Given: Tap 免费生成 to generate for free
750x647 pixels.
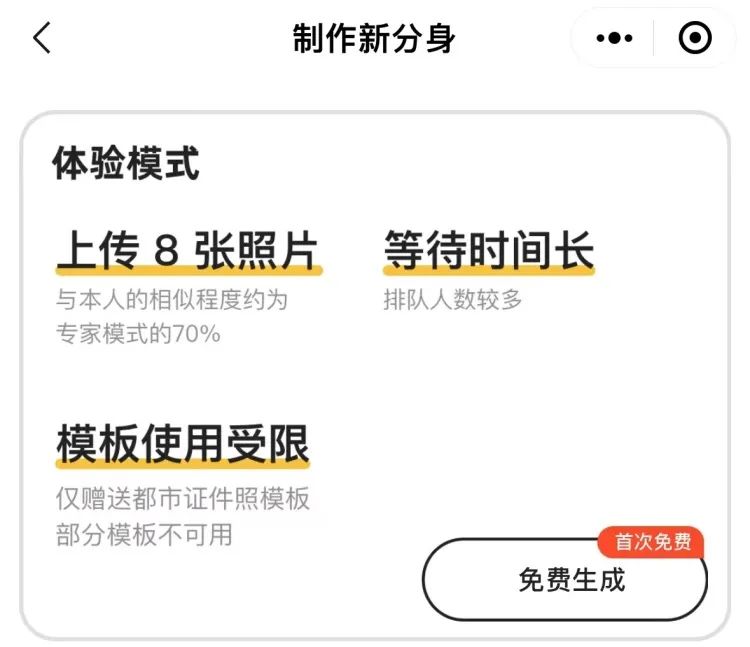Looking at the screenshot, I should coord(565,580).
